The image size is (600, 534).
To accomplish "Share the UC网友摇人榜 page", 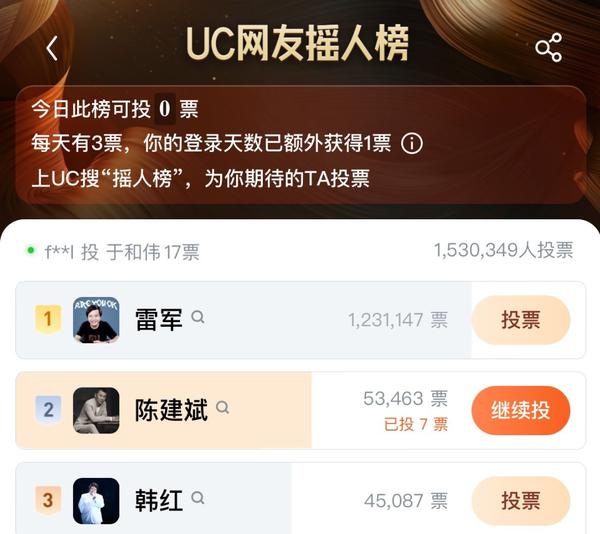I will [x=548, y=47].
